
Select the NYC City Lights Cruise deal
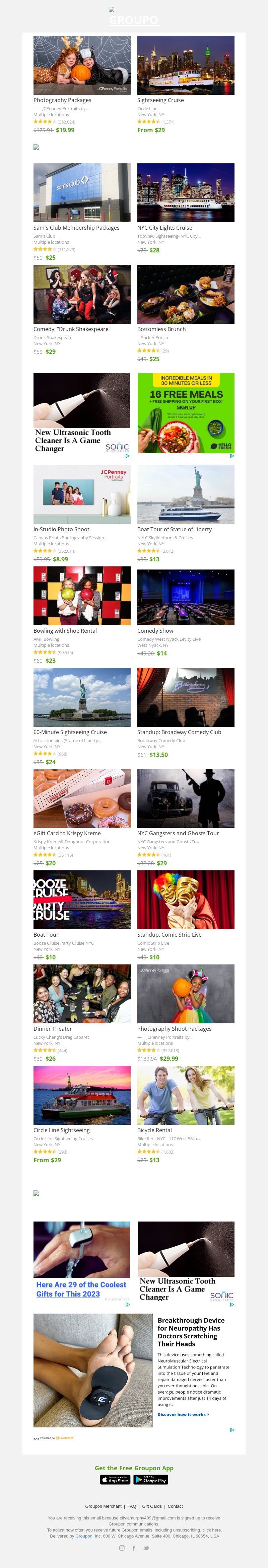[185, 192]
